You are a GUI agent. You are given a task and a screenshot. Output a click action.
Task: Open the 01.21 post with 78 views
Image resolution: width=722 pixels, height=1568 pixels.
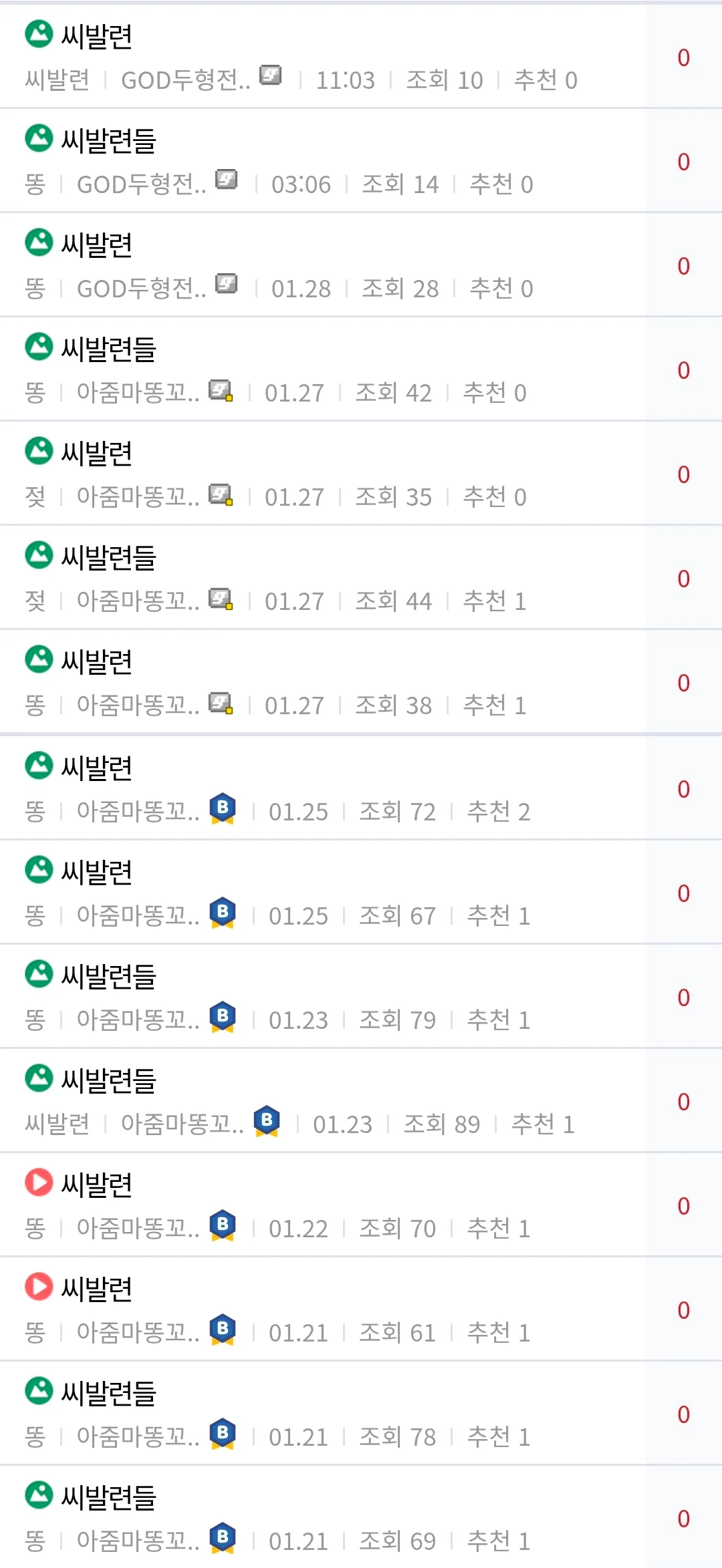pyautogui.click(x=108, y=1394)
